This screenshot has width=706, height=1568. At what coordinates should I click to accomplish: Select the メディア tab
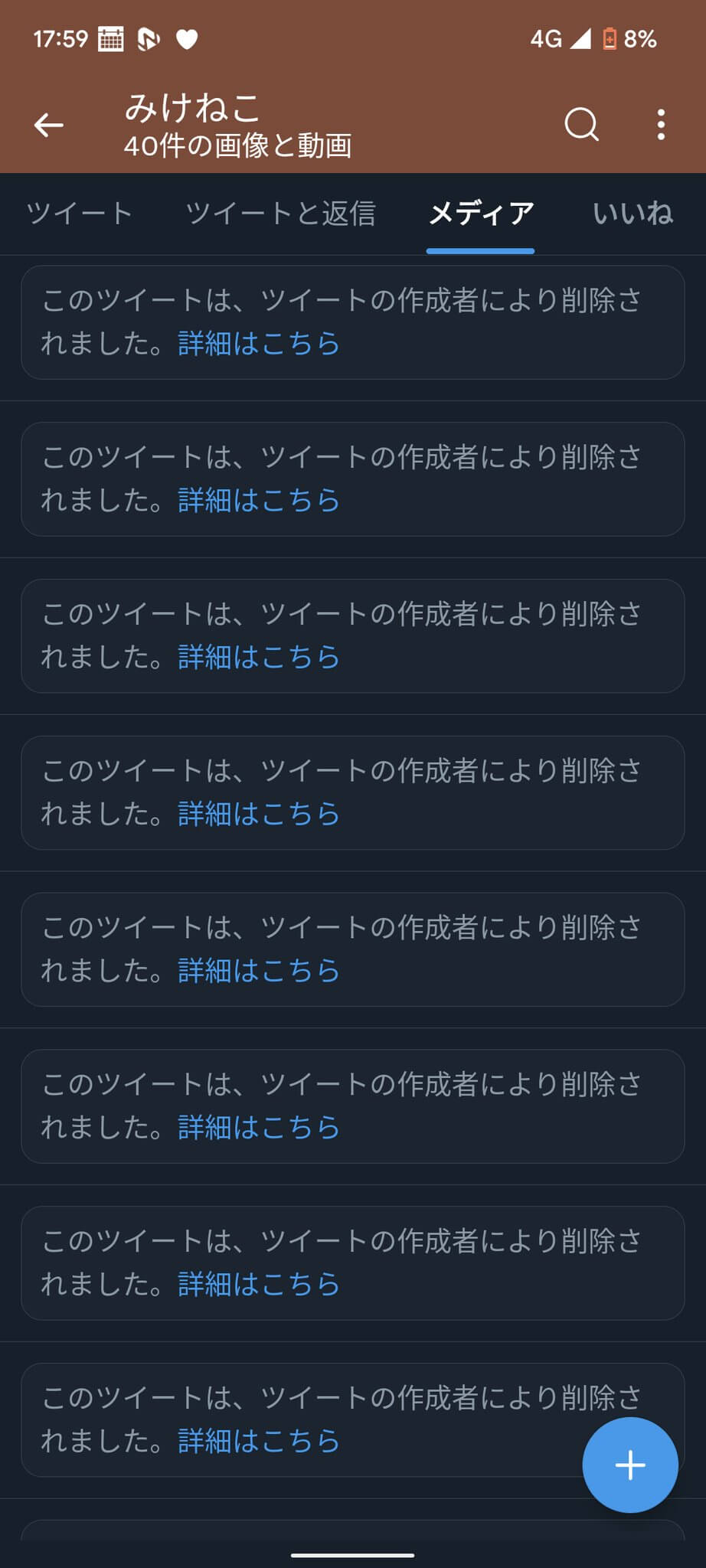(481, 214)
